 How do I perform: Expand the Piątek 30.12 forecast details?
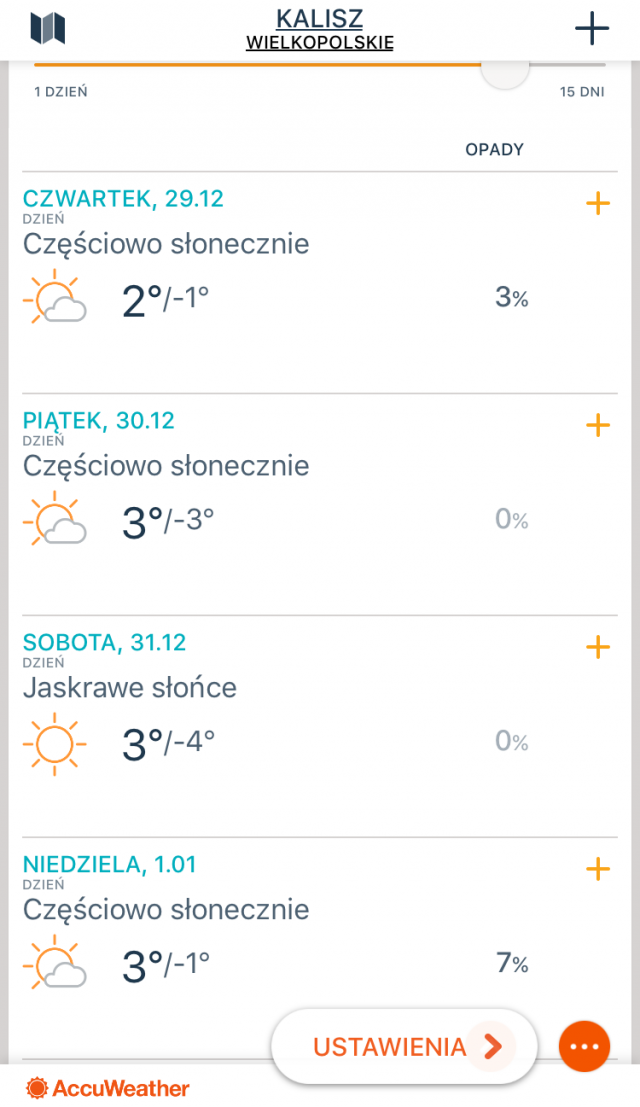click(598, 426)
